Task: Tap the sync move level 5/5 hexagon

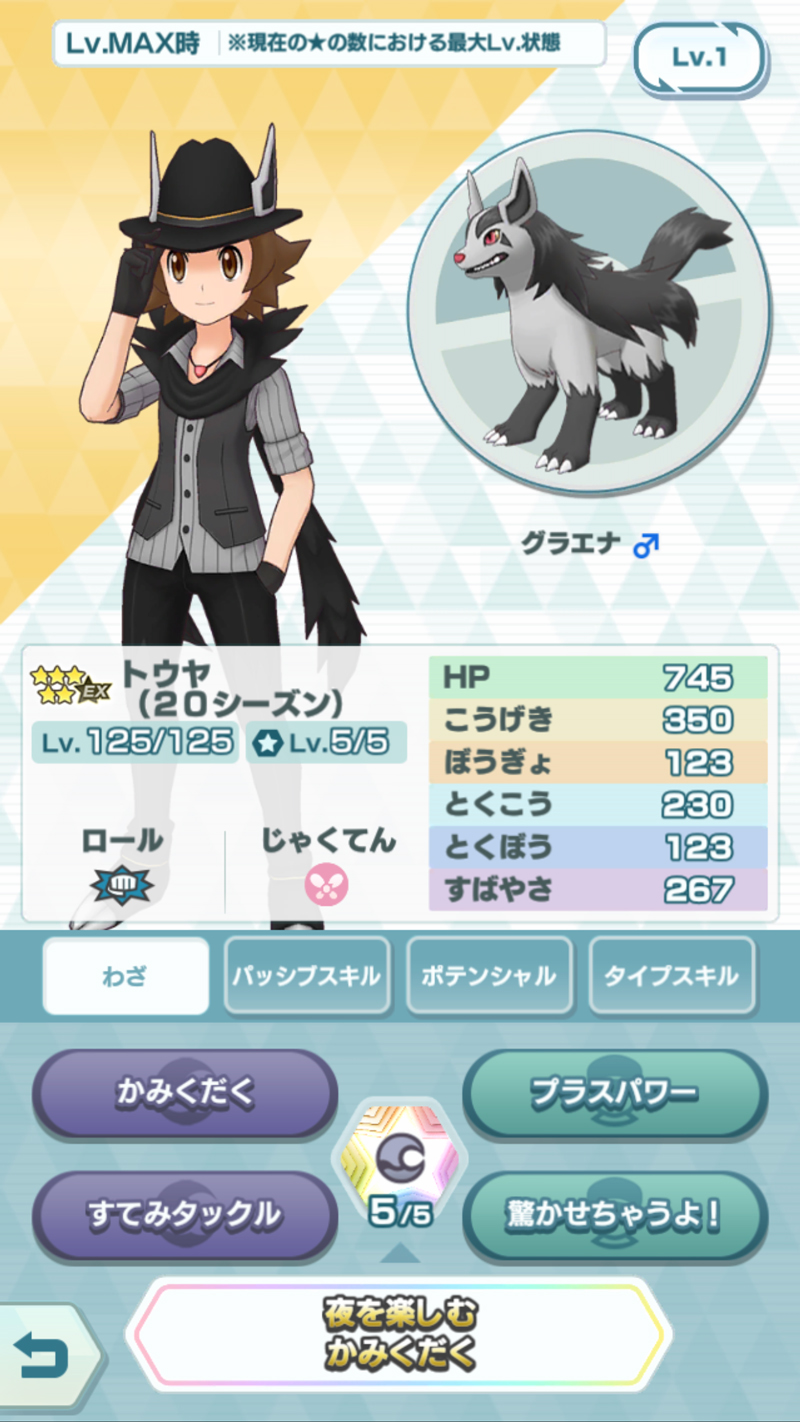Action: click(x=400, y=1165)
